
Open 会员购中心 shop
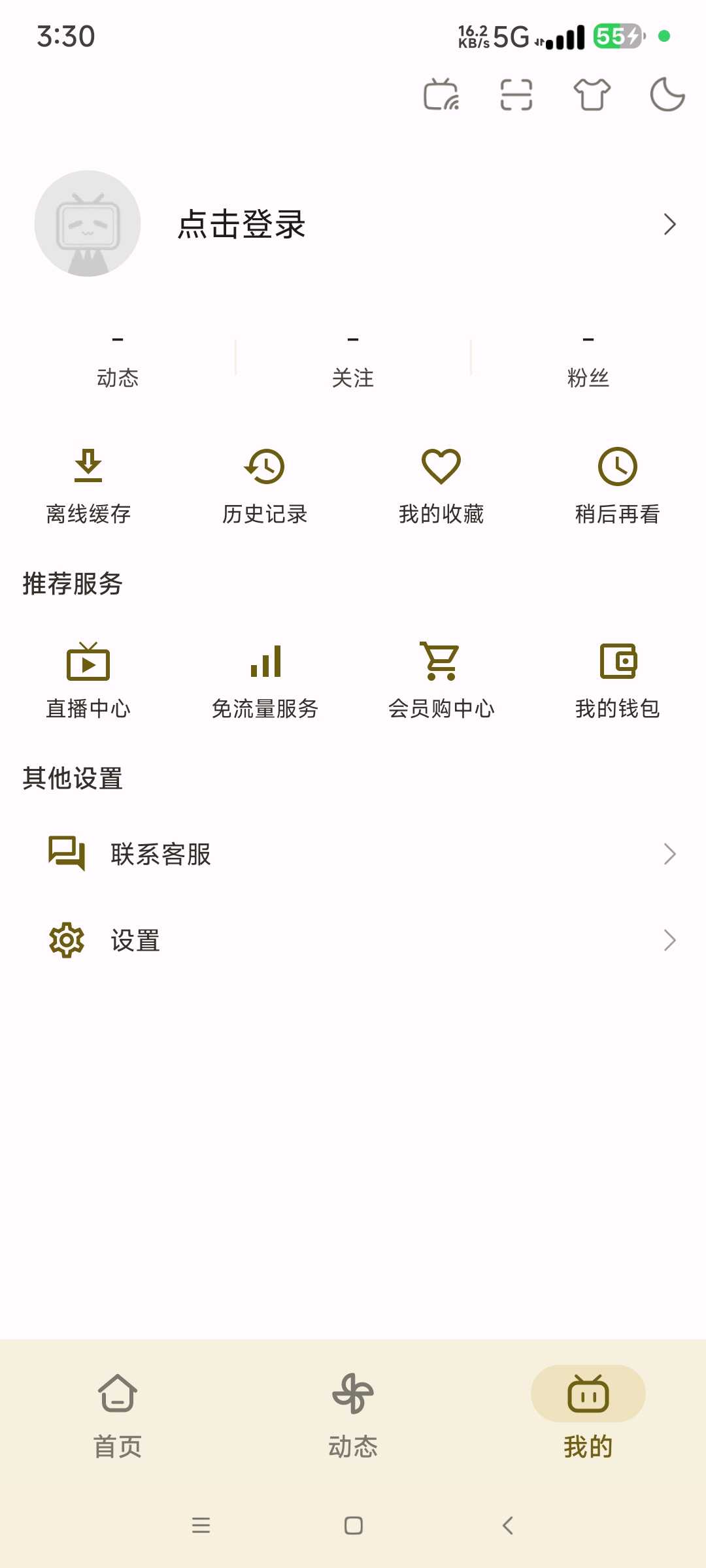441,681
